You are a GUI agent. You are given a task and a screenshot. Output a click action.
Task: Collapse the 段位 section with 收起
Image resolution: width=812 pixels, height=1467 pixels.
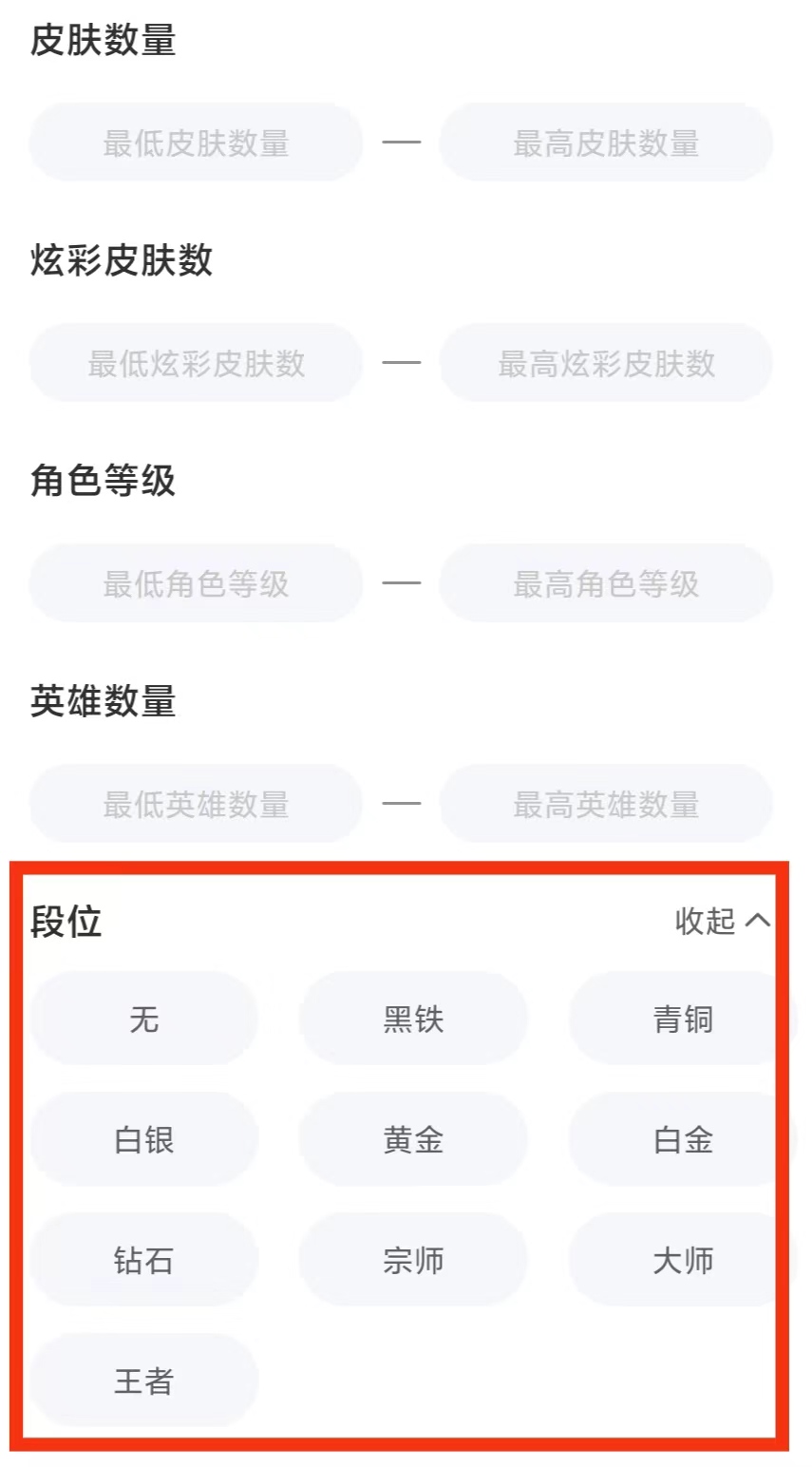click(x=722, y=921)
